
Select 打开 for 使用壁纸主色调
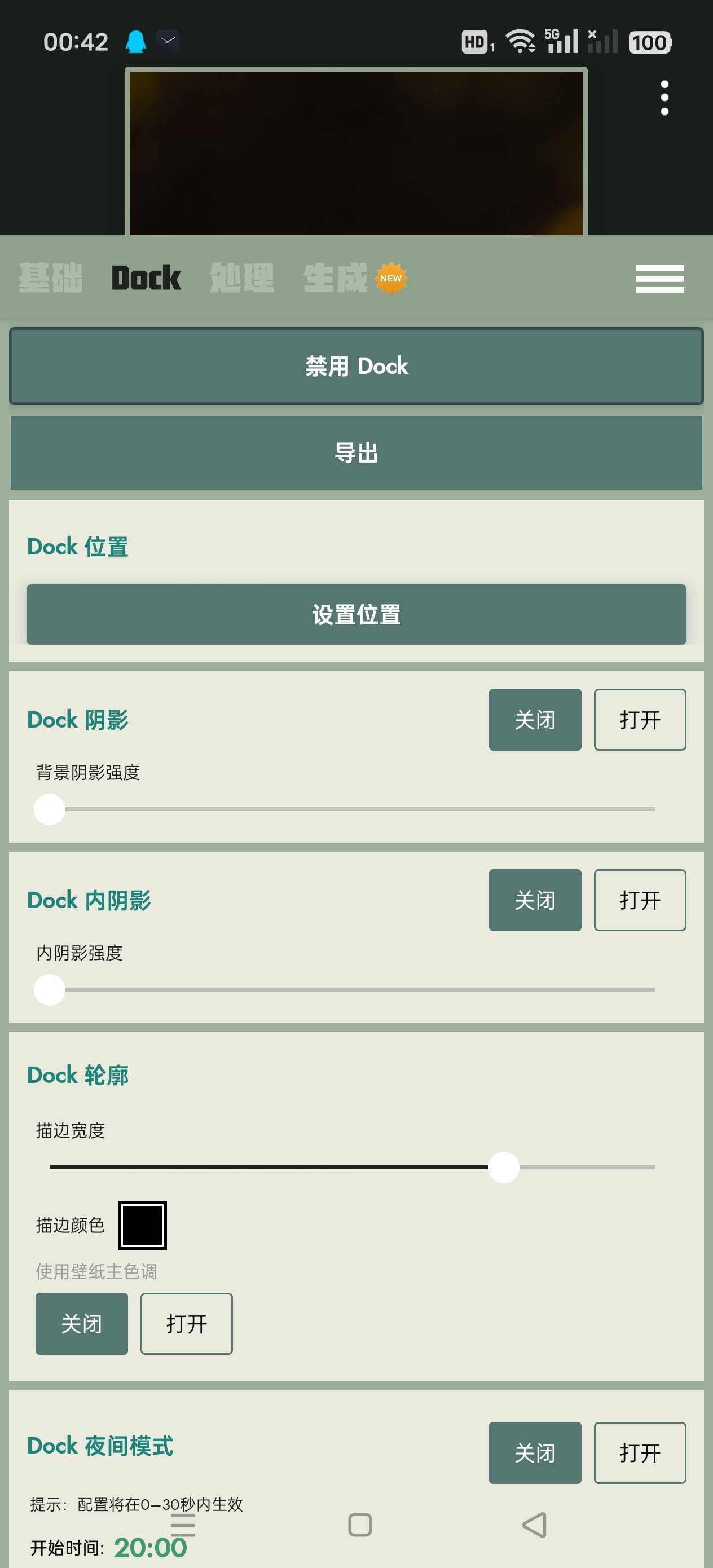point(186,1323)
